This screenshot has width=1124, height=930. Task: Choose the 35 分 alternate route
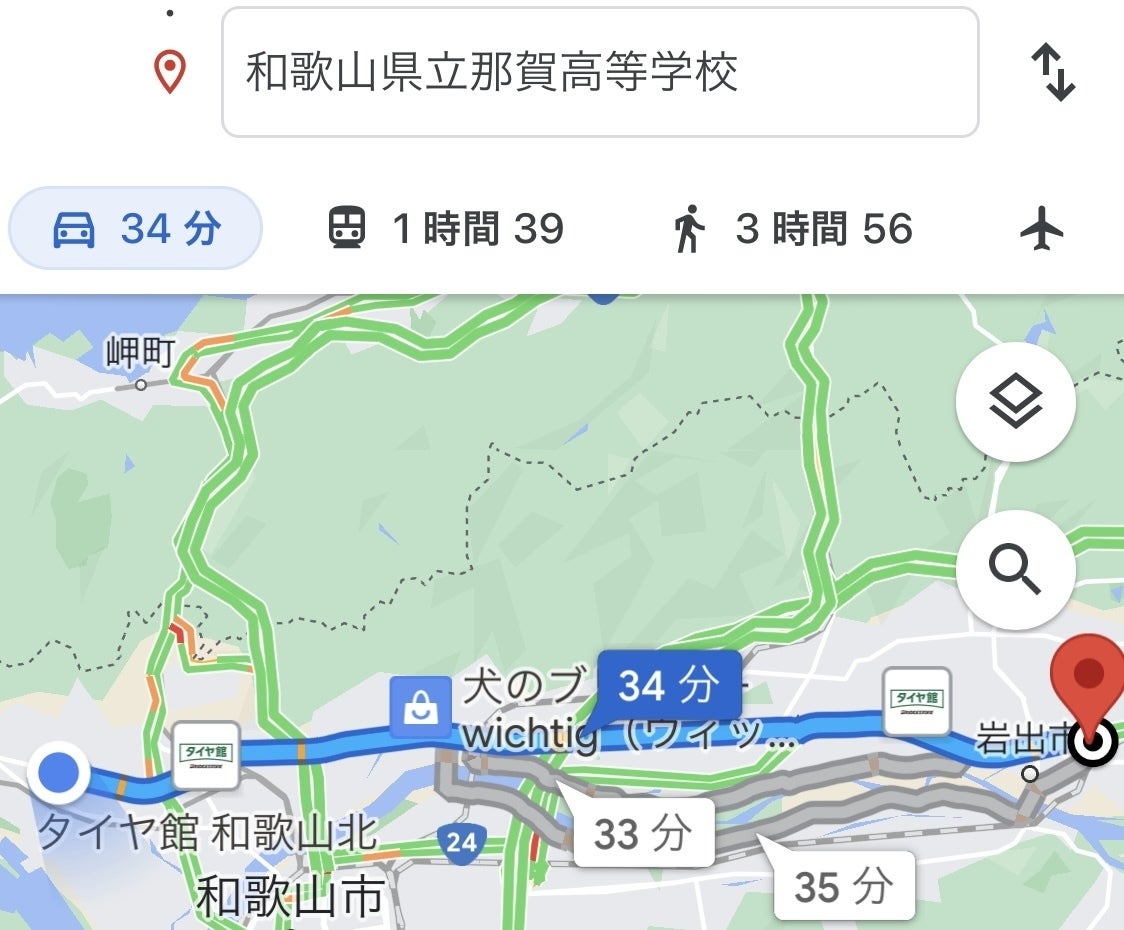[843, 885]
